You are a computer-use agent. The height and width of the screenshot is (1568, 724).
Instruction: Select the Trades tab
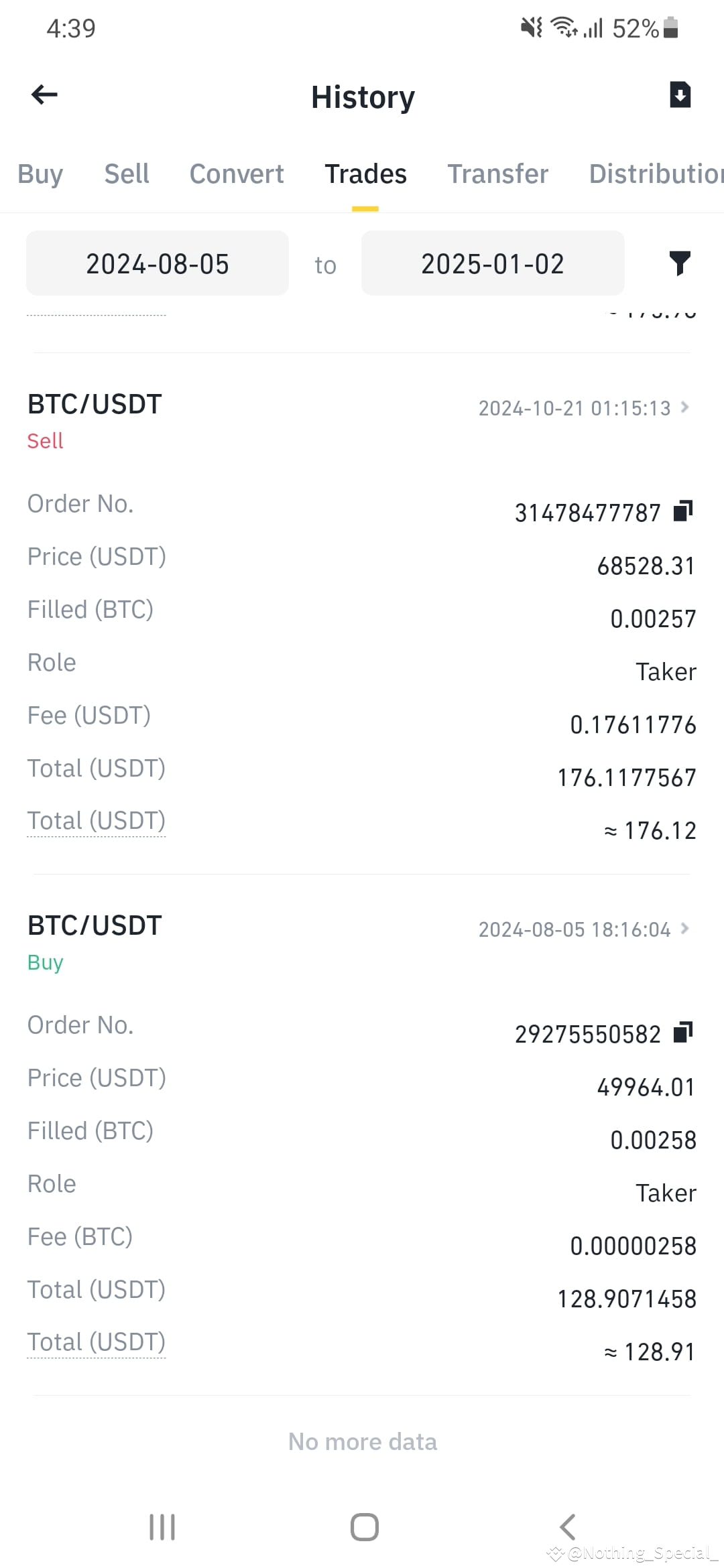pos(365,174)
